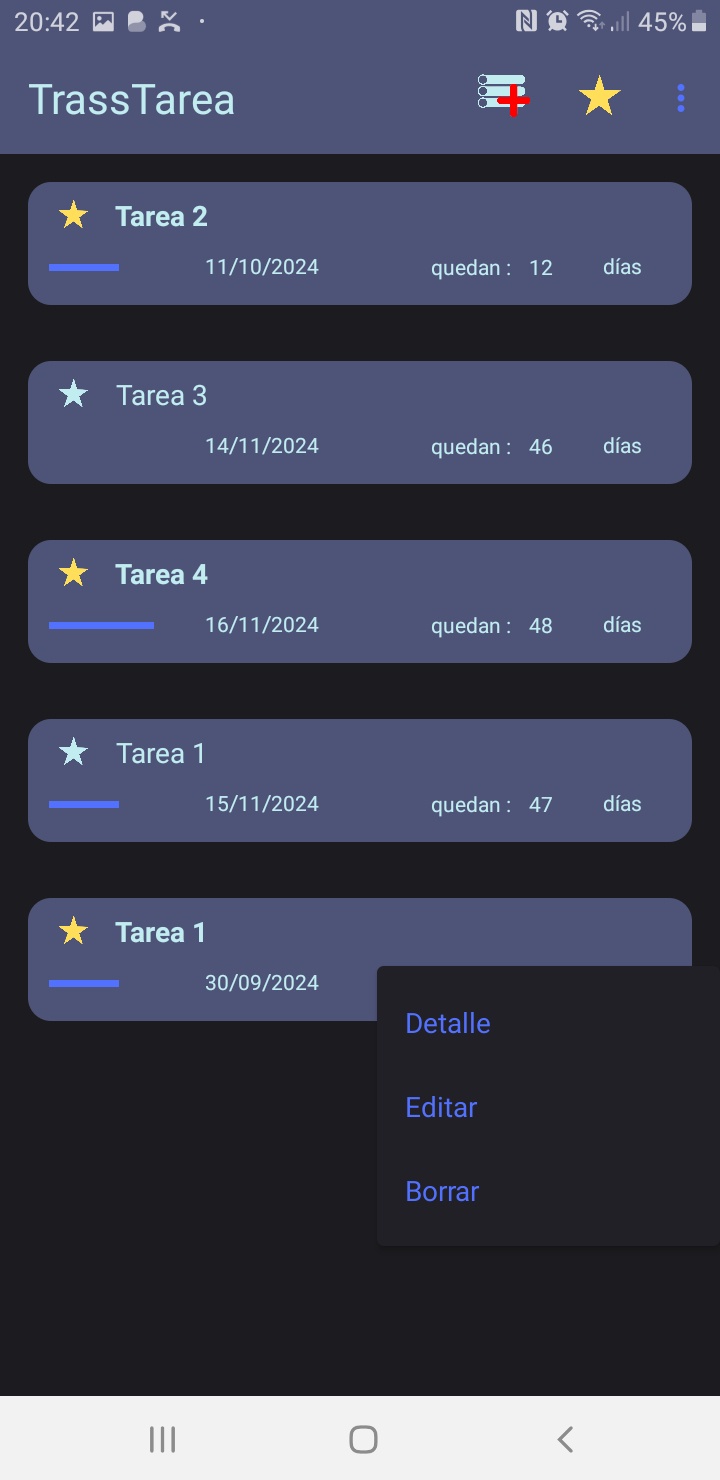The height and width of the screenshot is (1480, 720).
Task: Toggle the yellow star on Tarea 2
Action: coord(73,215)
